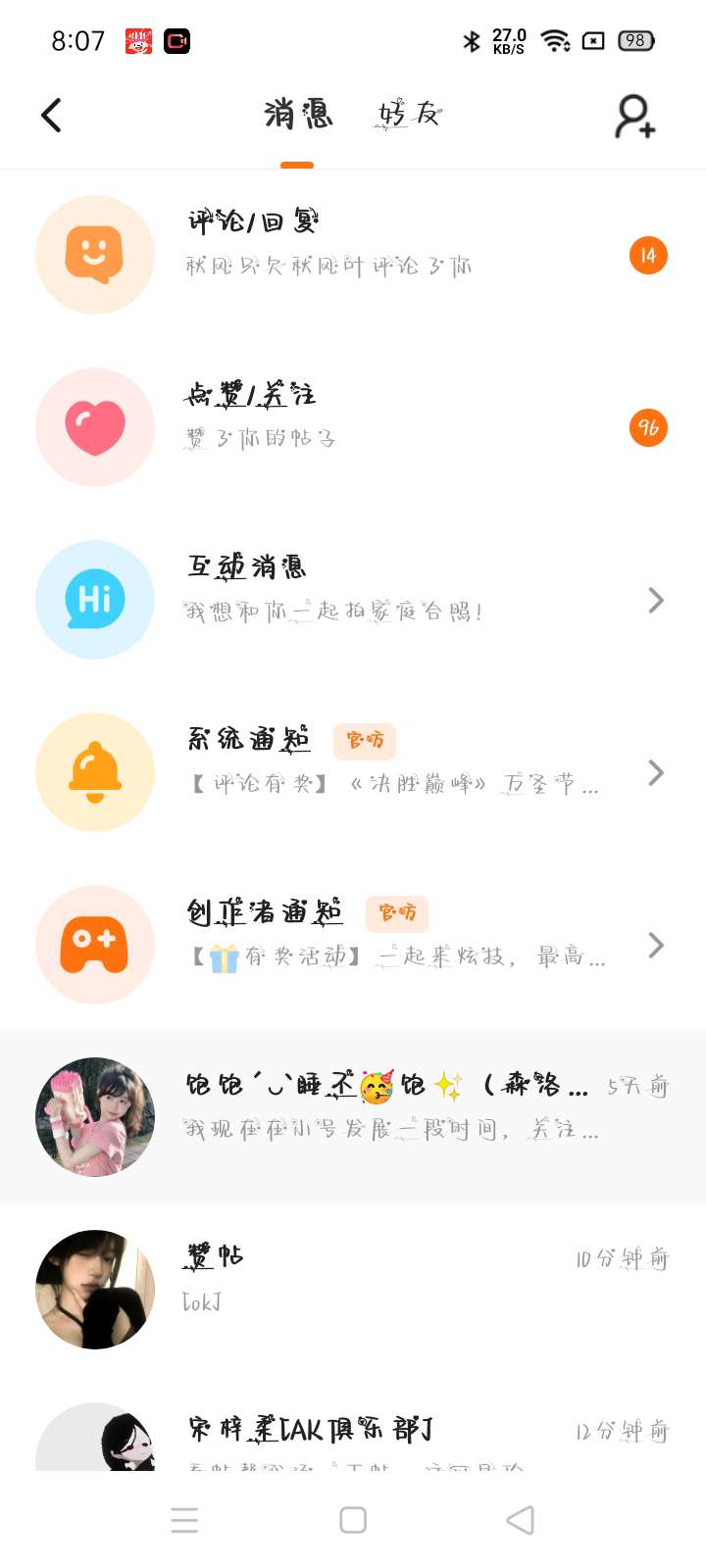Tap the system home button
706x1568 pixels.
click(x=353, y=1520)
